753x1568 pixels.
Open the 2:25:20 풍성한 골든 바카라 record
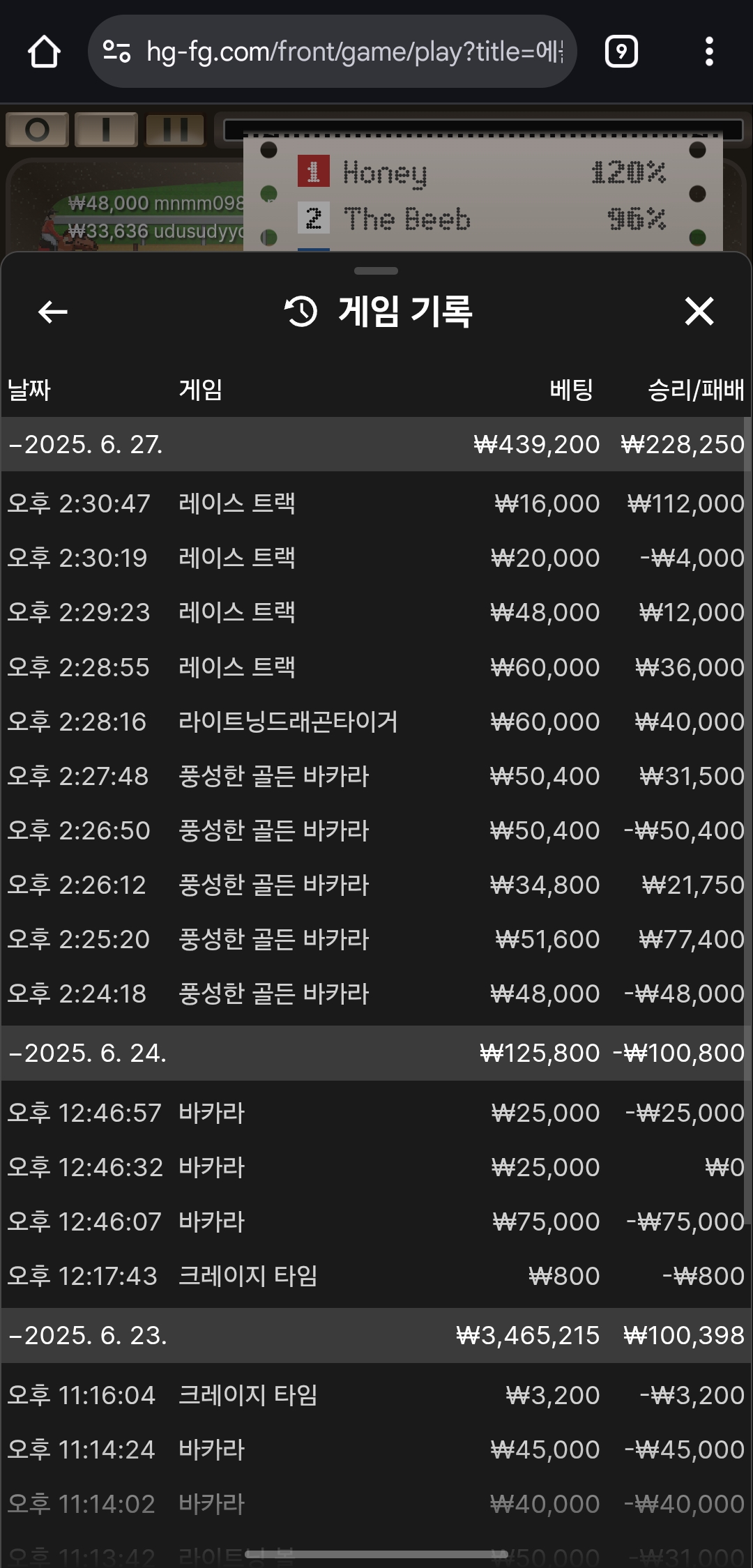[x=376, y=939]
